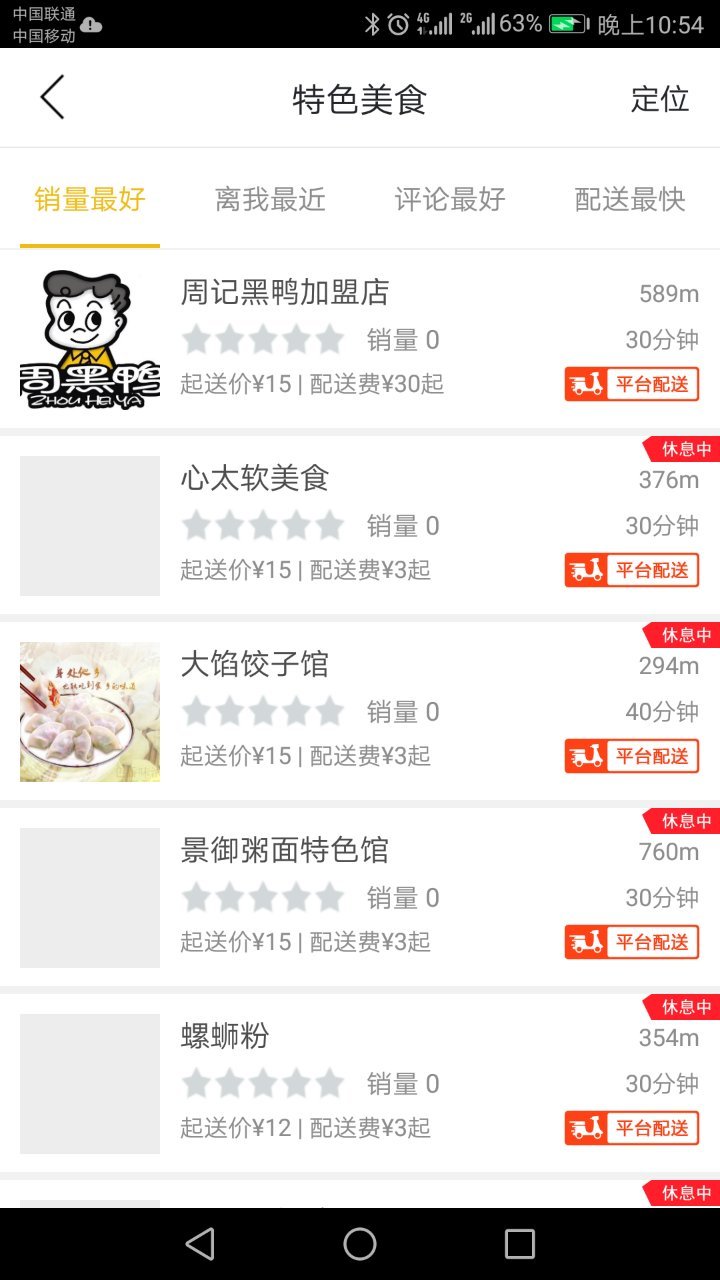The width and height of the screenshot is (720, 1280).
Task: Select the 定位 option
Action: [x=661, y=97]
